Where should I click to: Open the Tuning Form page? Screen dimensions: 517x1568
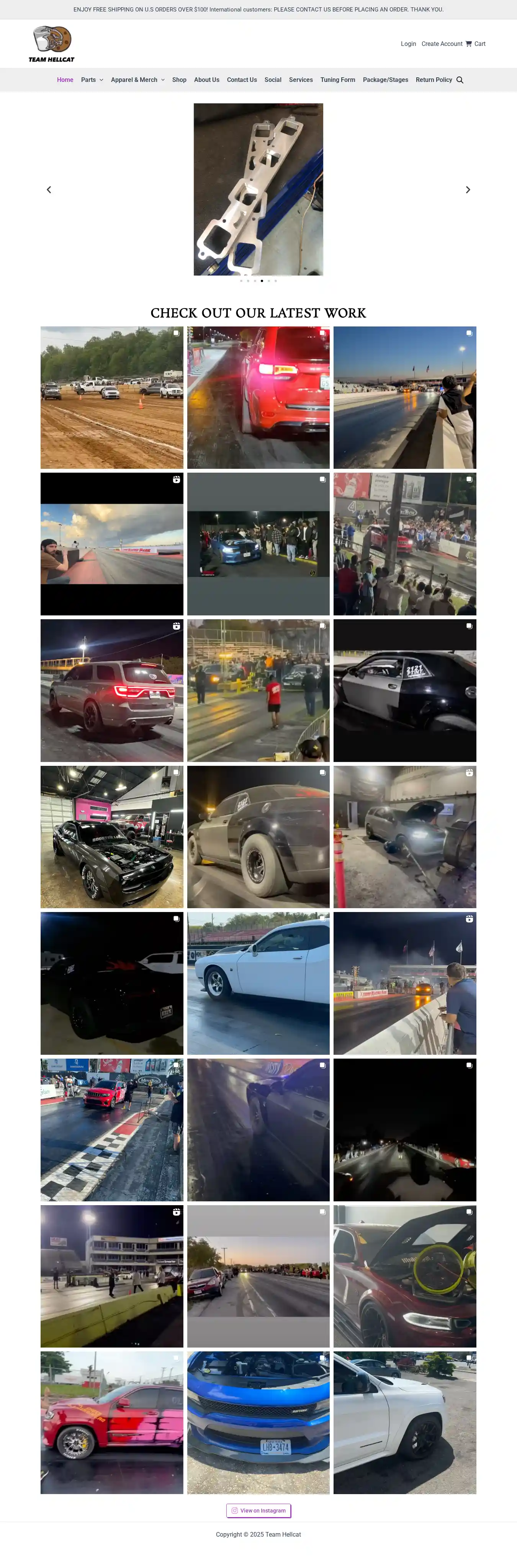pos(337,80)
